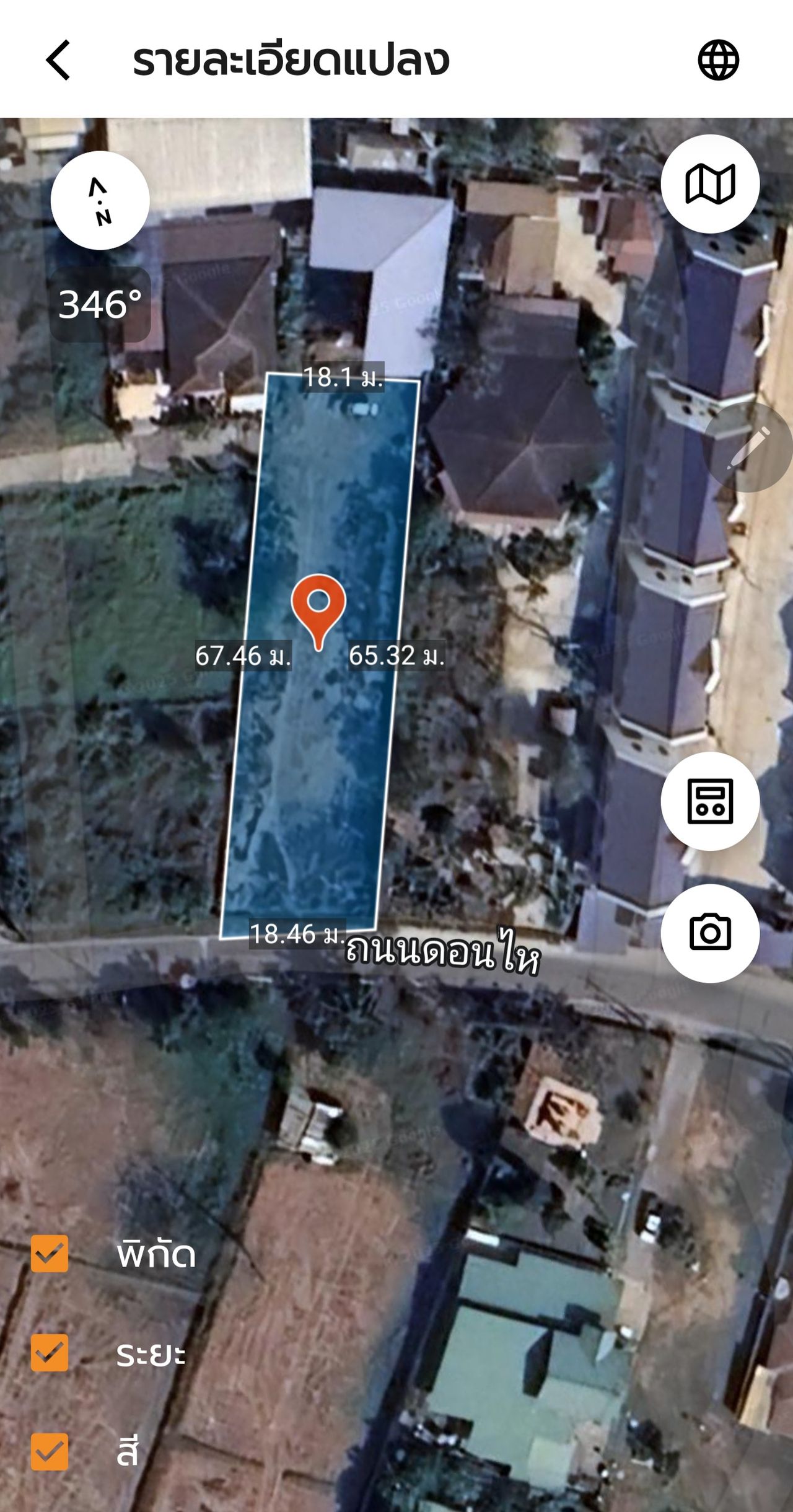Tap the north compass button
793x1512 pixels.
tap(100, 201)
